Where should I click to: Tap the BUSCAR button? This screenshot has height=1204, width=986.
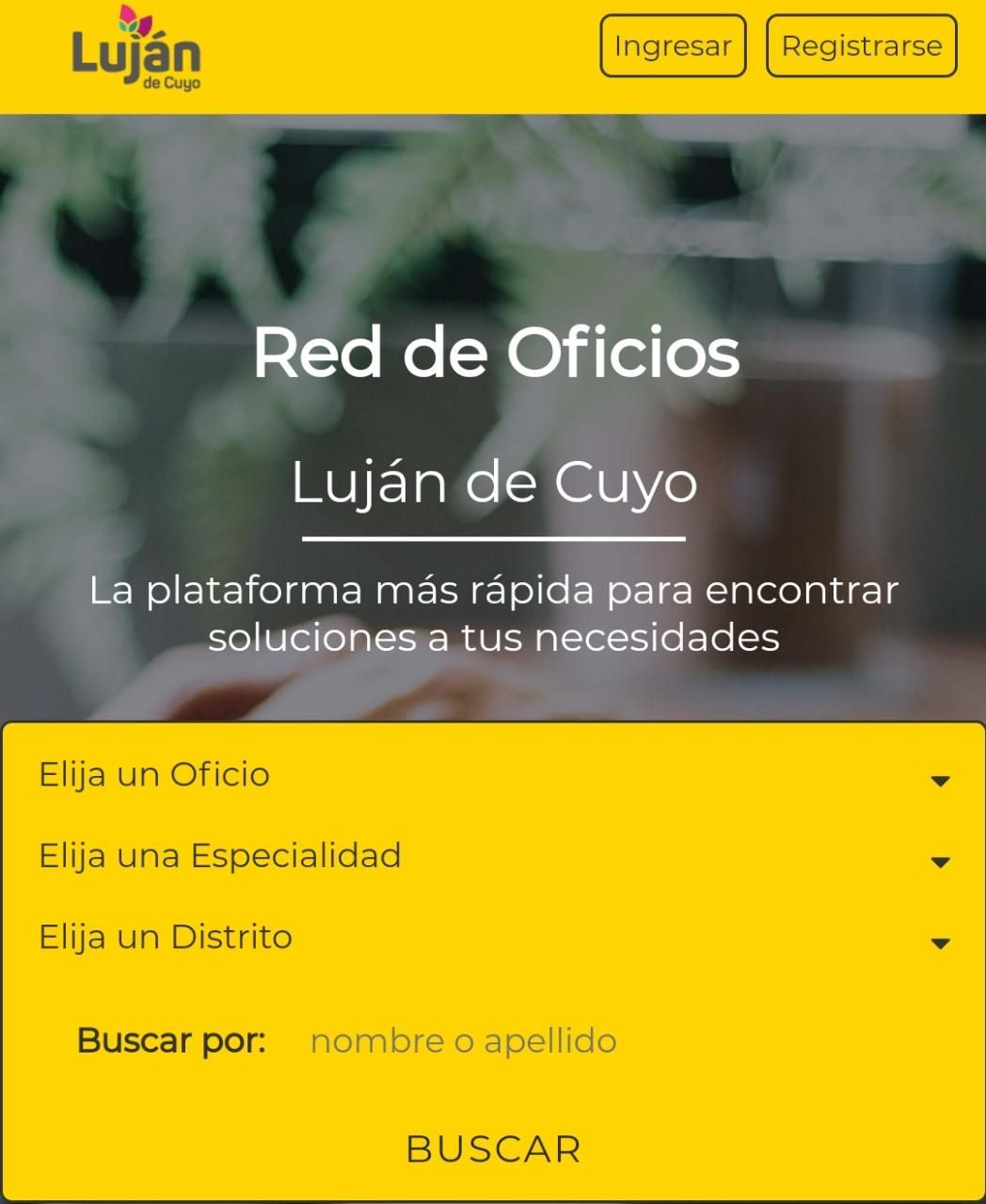tap(493, 1149)
